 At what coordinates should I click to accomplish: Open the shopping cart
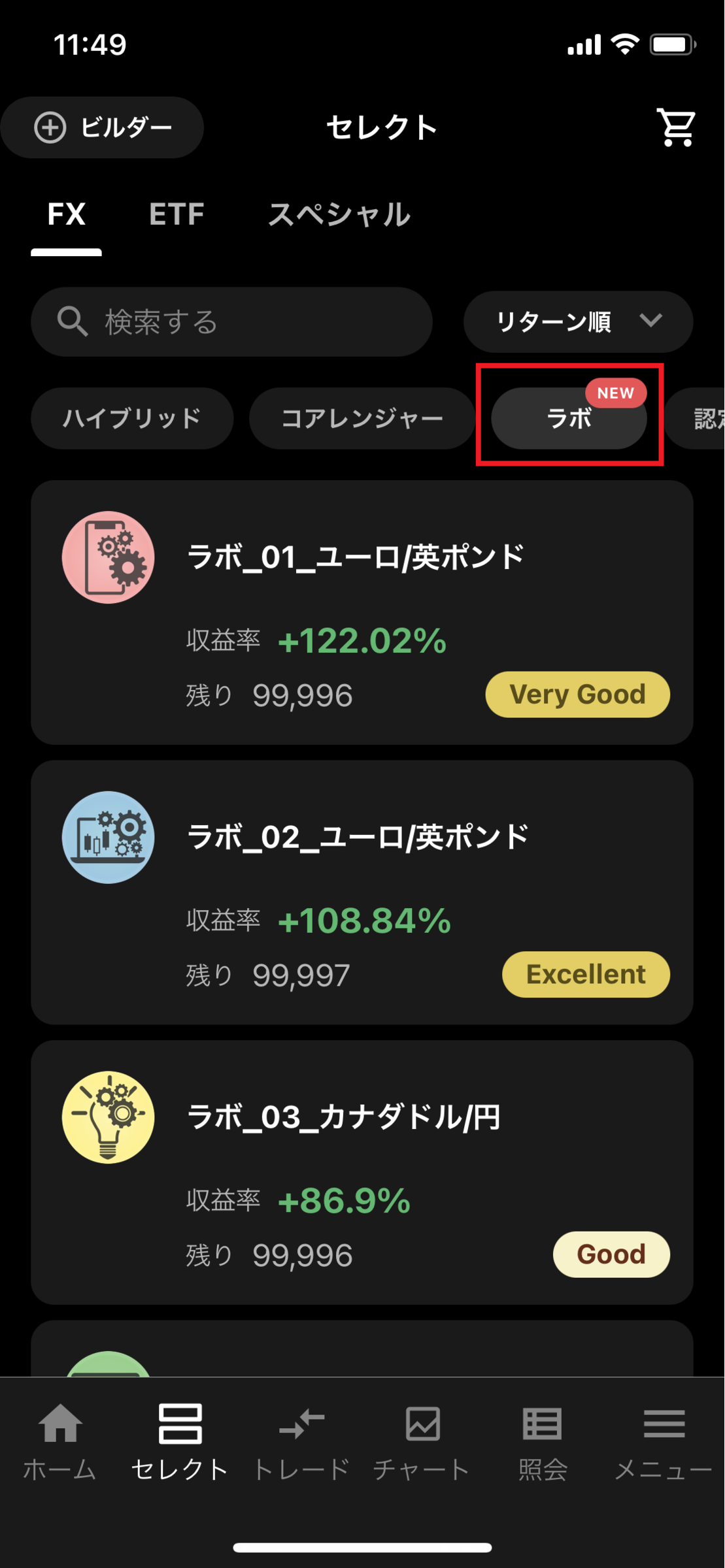pos(676,127)
